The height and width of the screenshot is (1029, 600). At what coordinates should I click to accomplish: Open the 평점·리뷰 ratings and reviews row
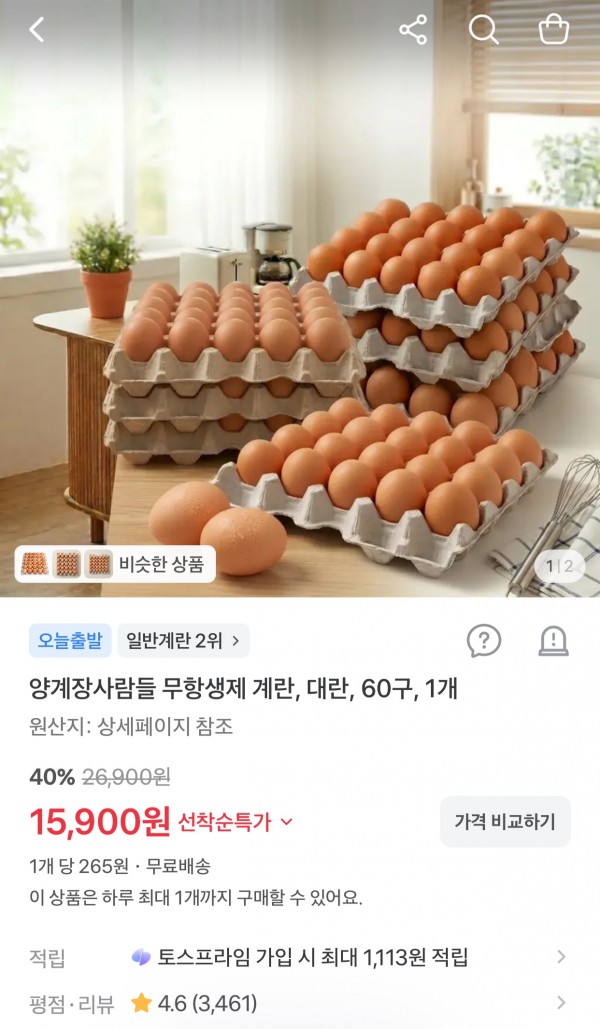pos(300,1003)
